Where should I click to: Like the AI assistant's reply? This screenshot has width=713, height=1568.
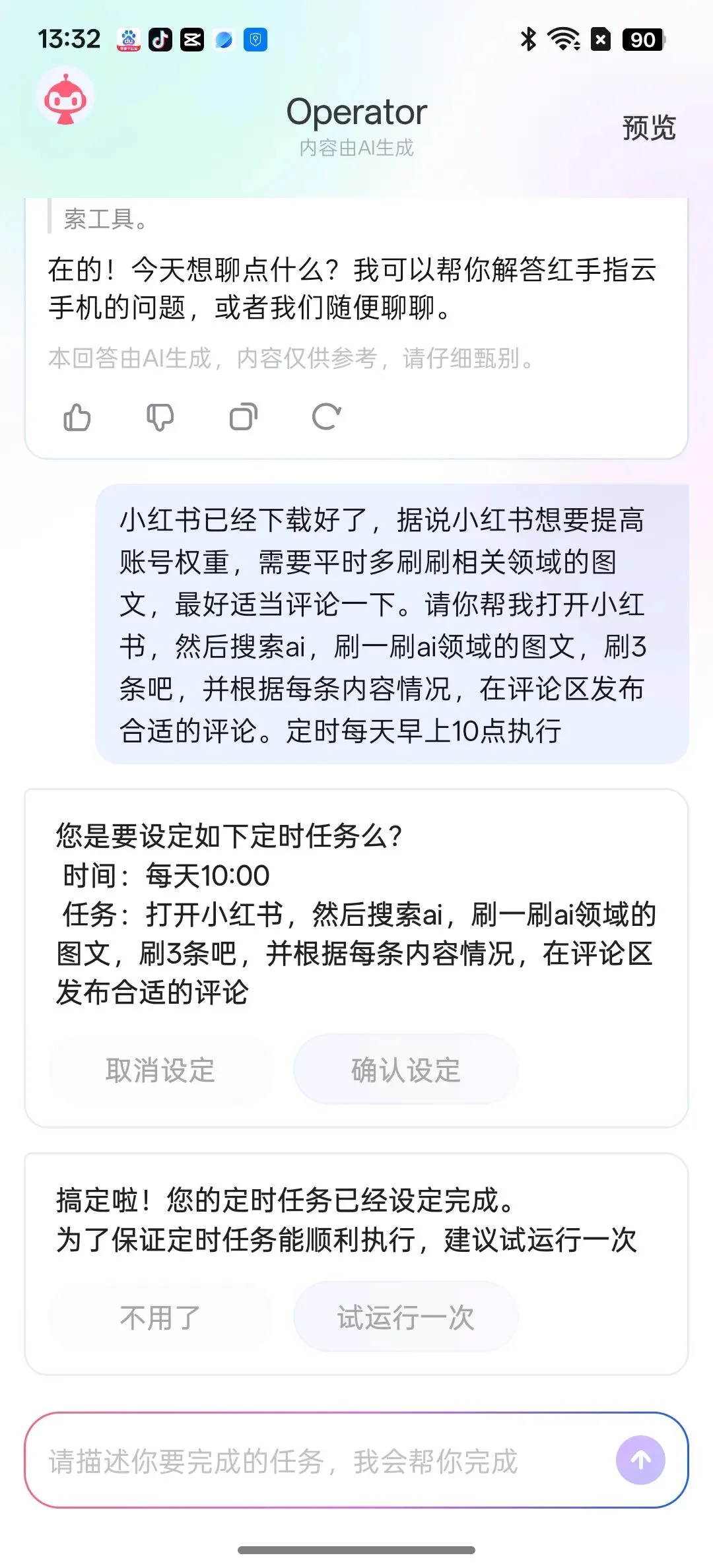pyautogui.click(x=77, y=416)
